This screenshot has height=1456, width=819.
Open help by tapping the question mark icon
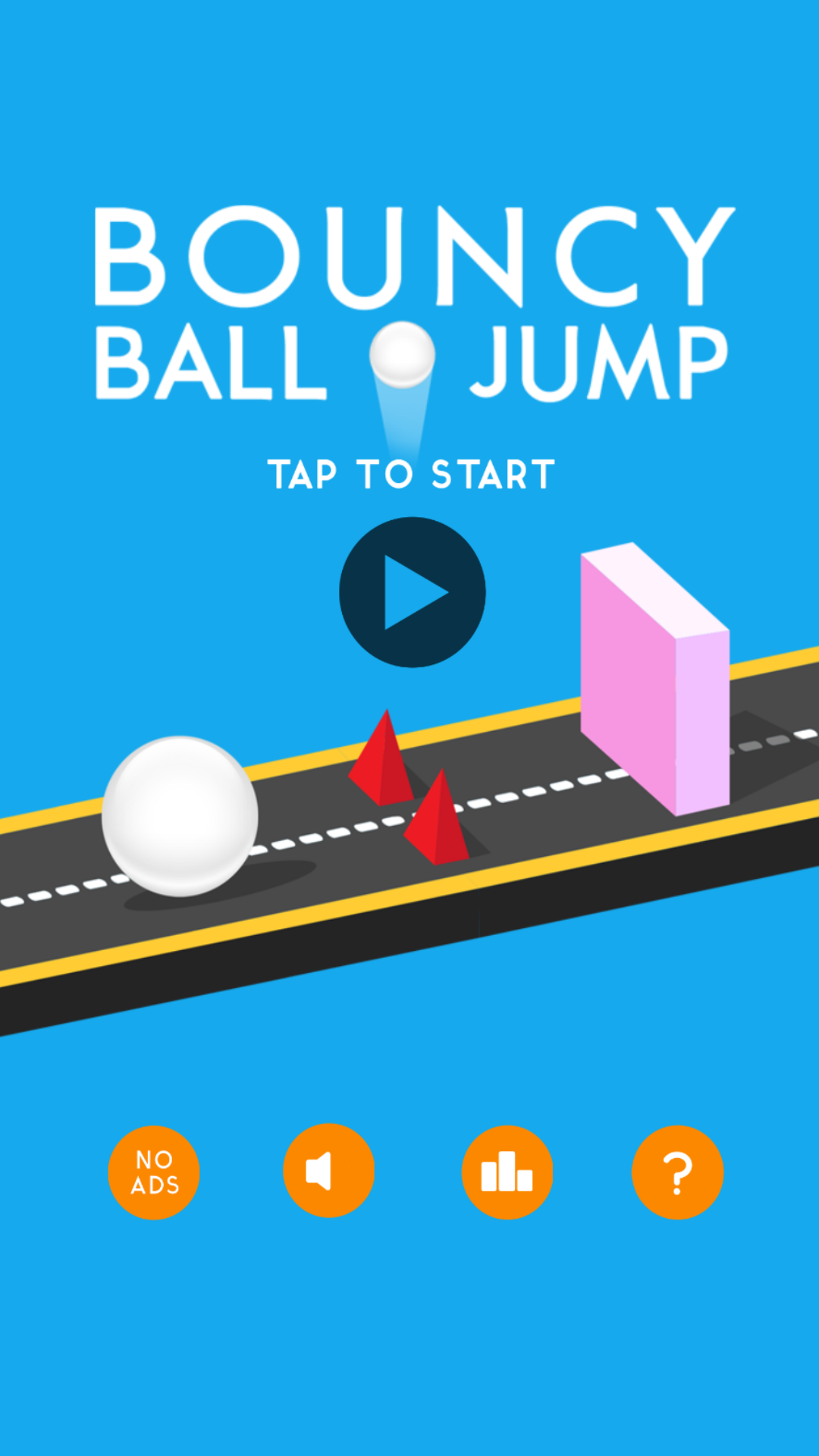pyautogui.click(x=677, y=1172)
